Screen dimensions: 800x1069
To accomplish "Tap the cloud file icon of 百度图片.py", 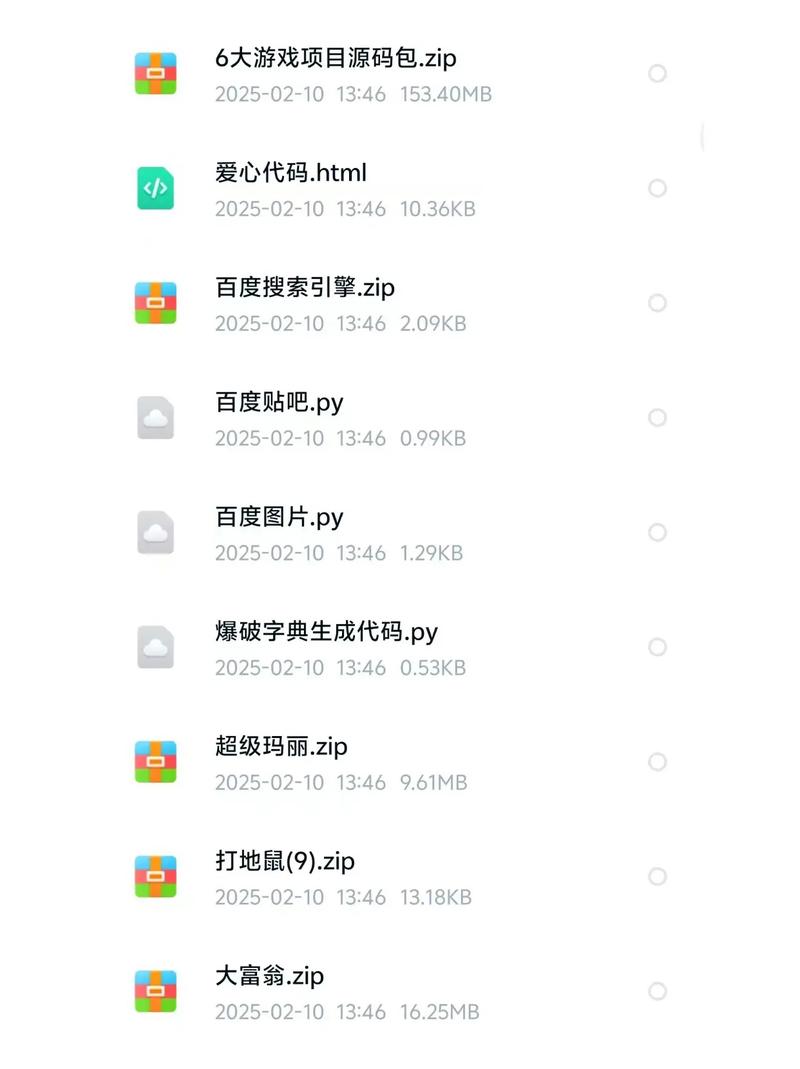I will (156, 532).
